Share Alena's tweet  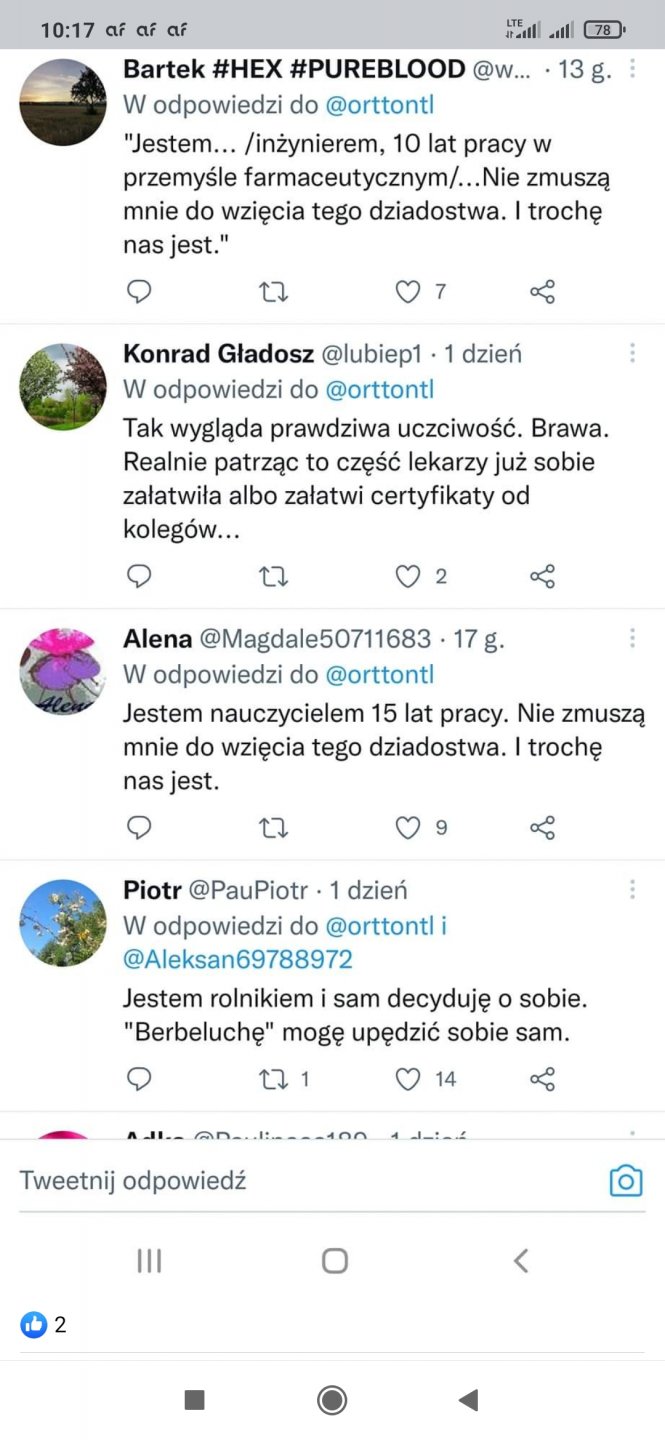pos(542,828)
